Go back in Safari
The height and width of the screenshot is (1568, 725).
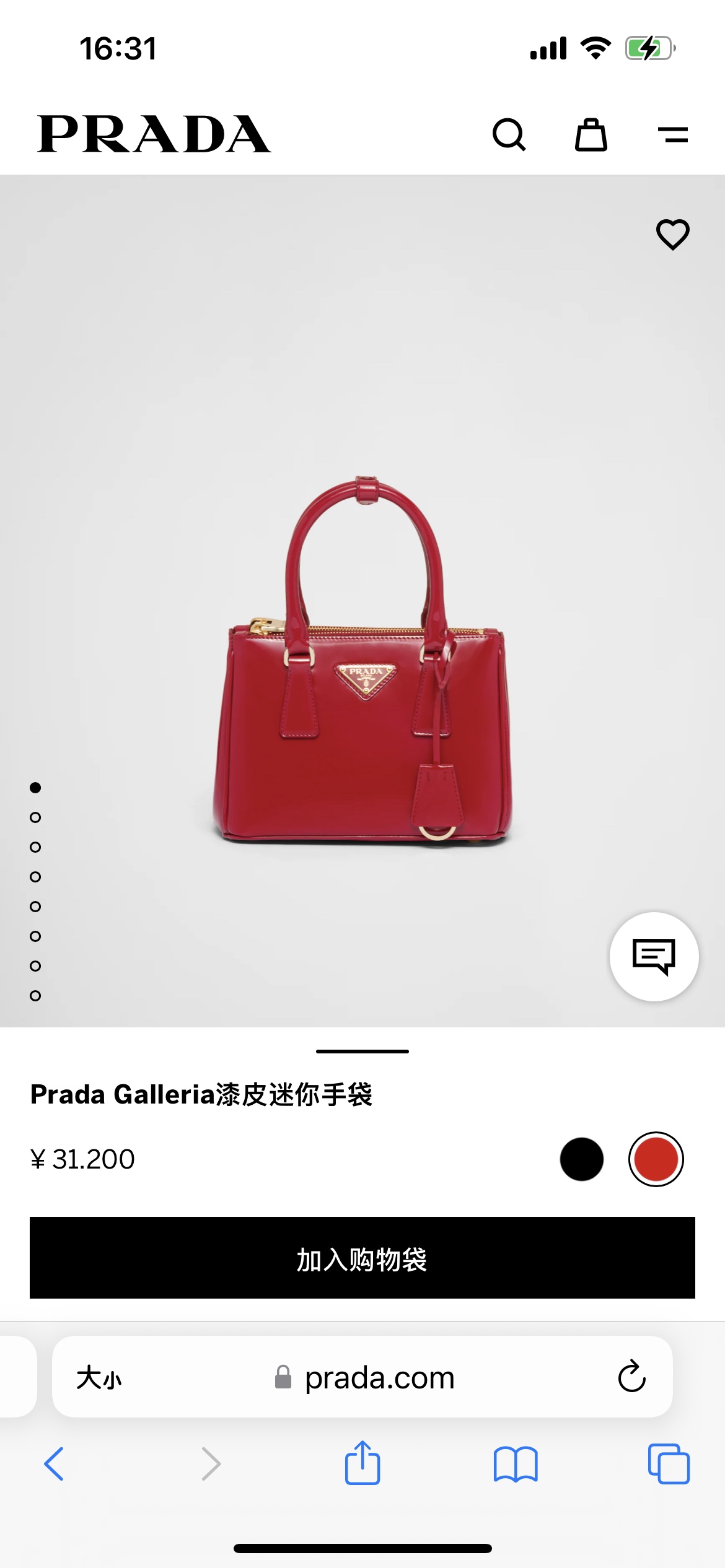(55, 1464)
